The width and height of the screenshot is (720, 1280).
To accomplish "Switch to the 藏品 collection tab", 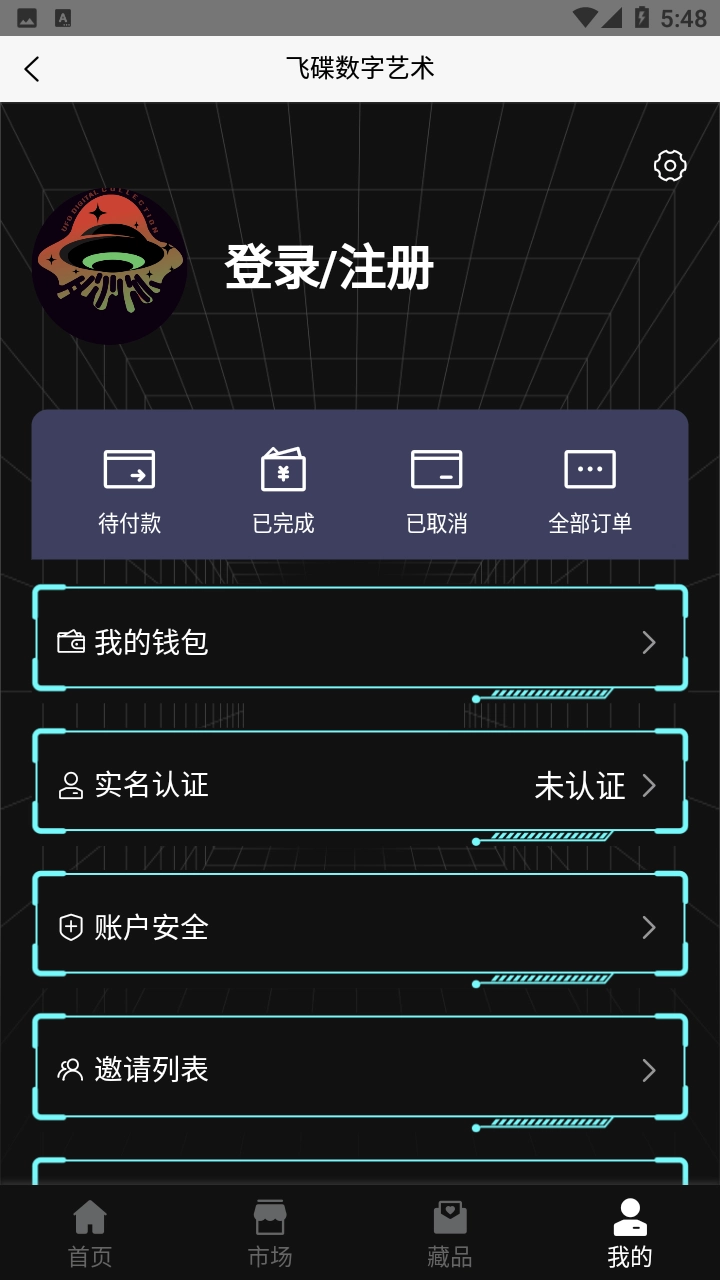I will click(450, 1230).
